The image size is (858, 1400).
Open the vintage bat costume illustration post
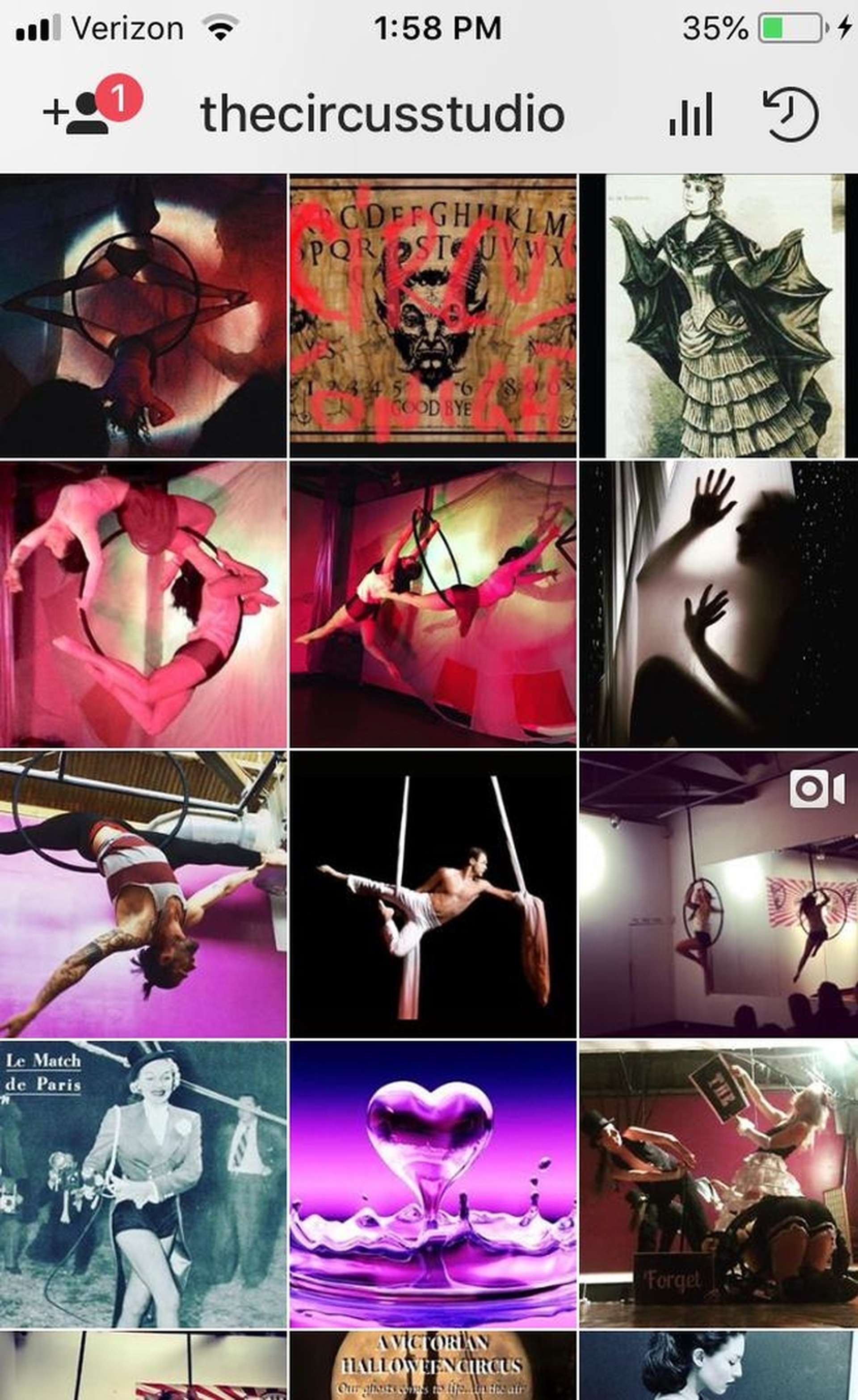pos(719,315)
